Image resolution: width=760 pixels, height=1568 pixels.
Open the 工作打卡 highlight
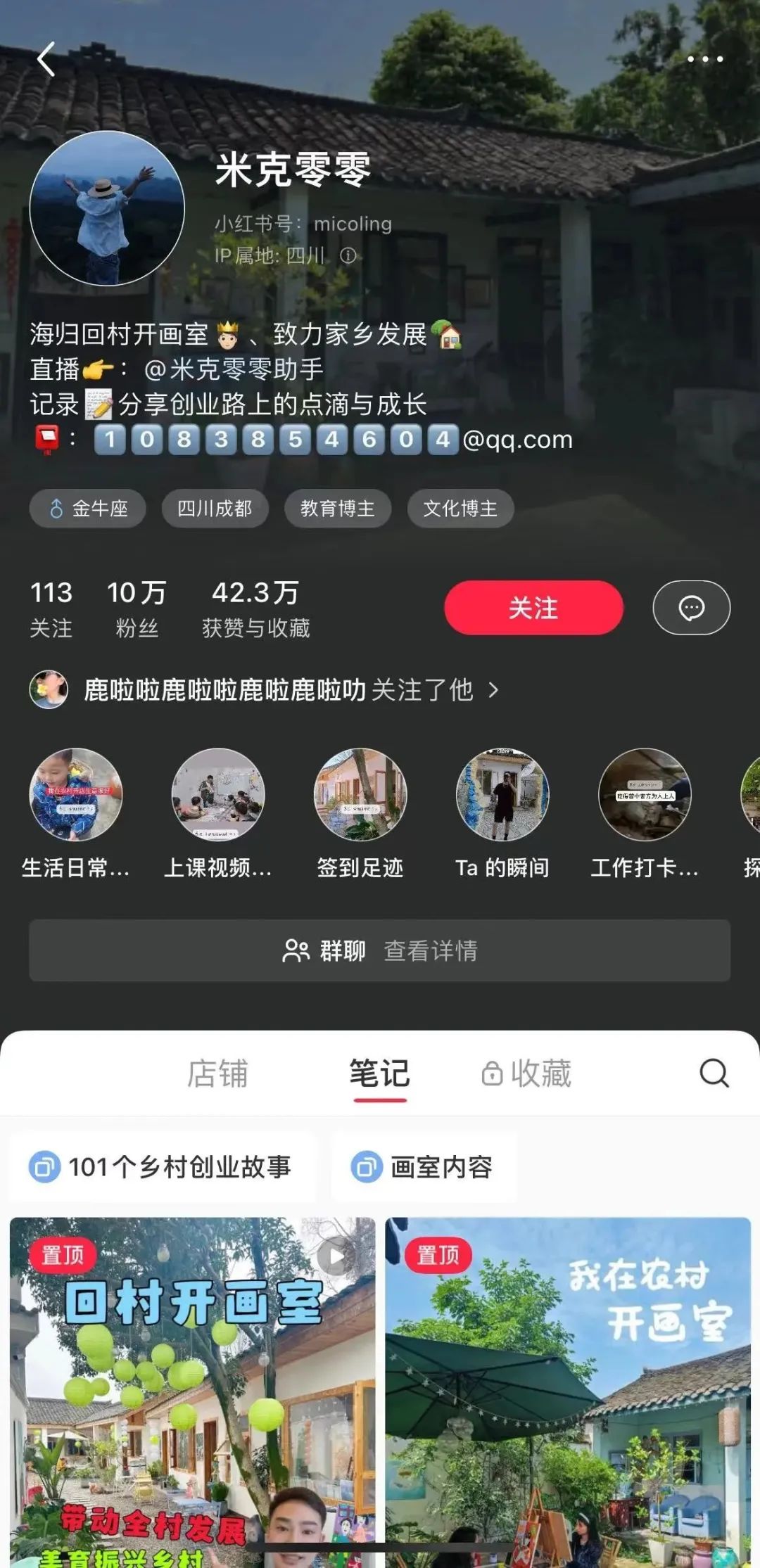point(645,795)
